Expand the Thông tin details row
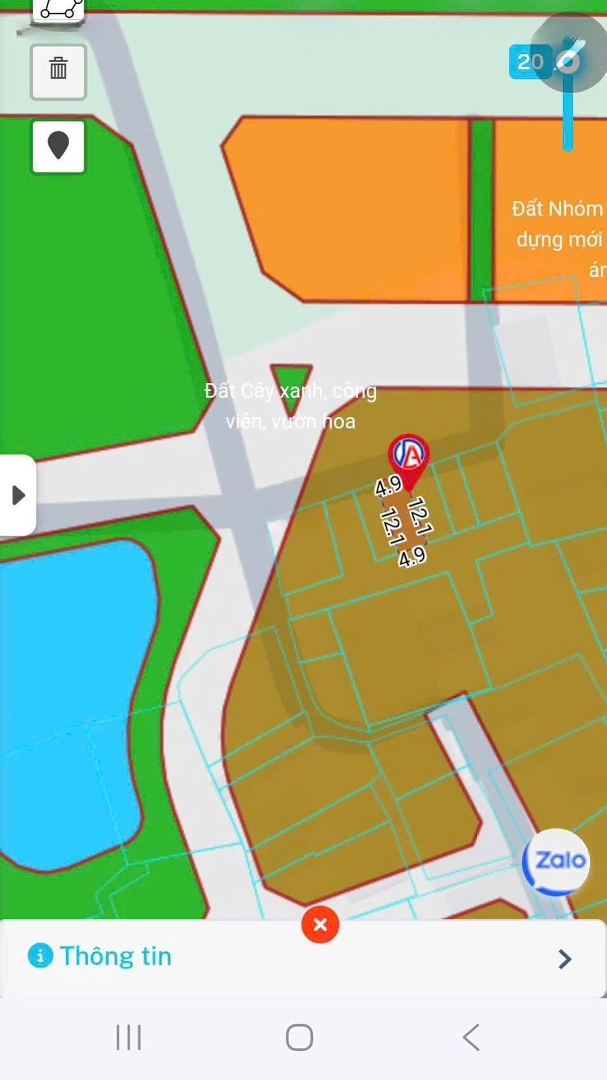This screenshot has height=1080, width=607. tap(564, 959)
